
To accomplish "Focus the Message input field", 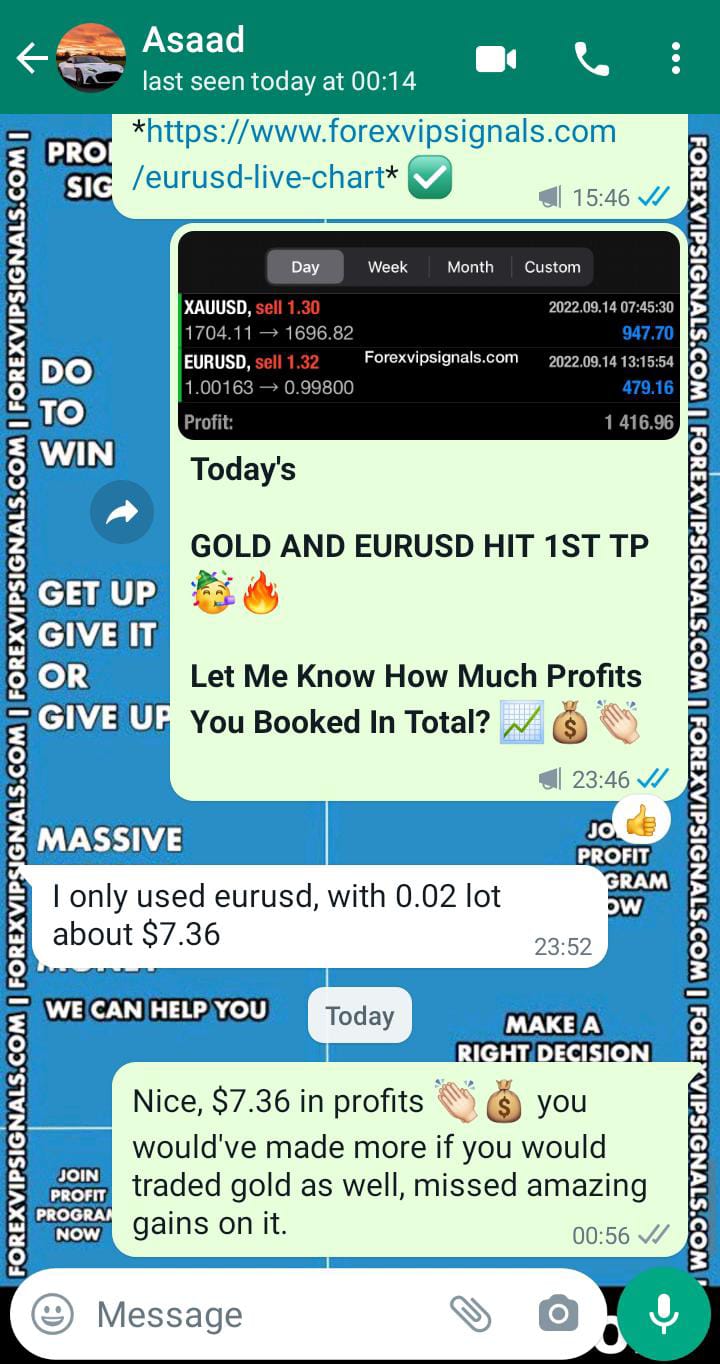I will click(260, 1314).
